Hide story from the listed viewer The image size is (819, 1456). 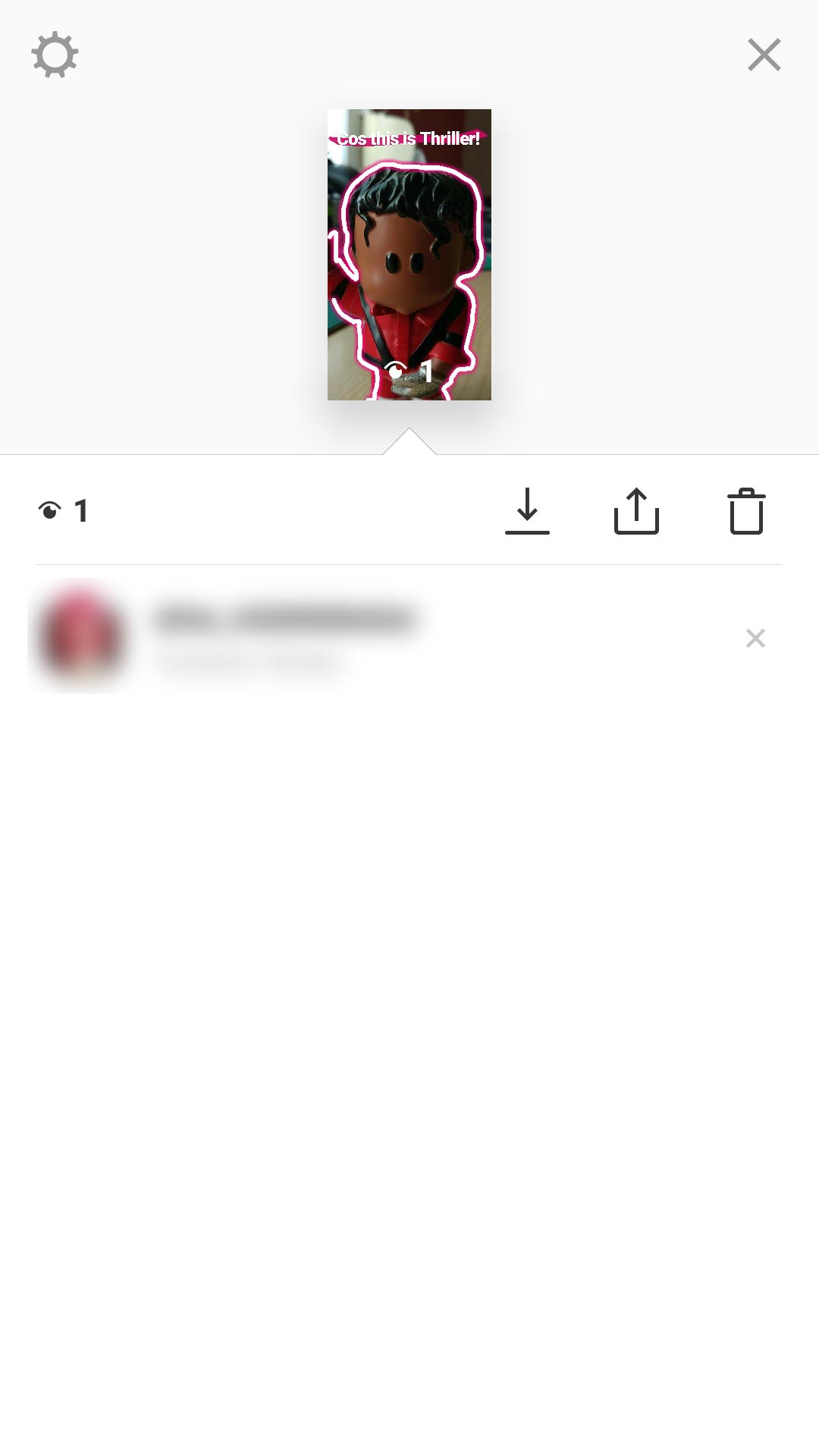click(x=755, y=638)
